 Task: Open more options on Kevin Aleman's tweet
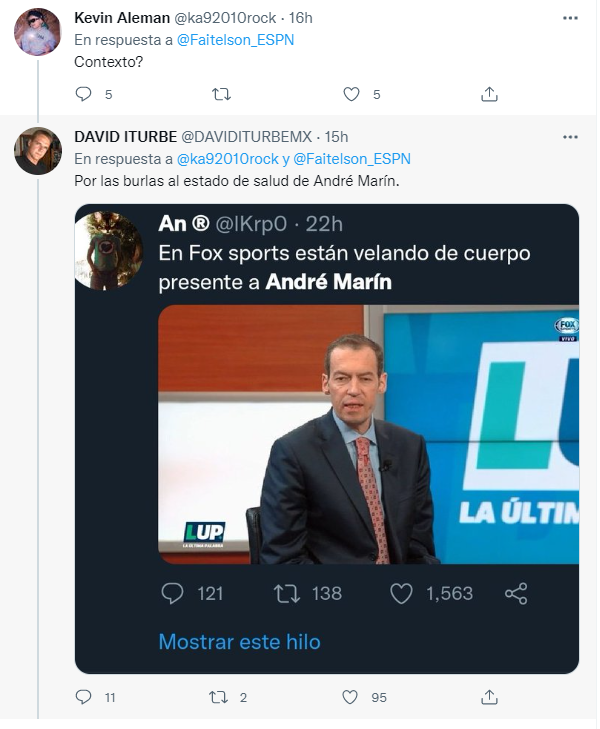[570, 19]
